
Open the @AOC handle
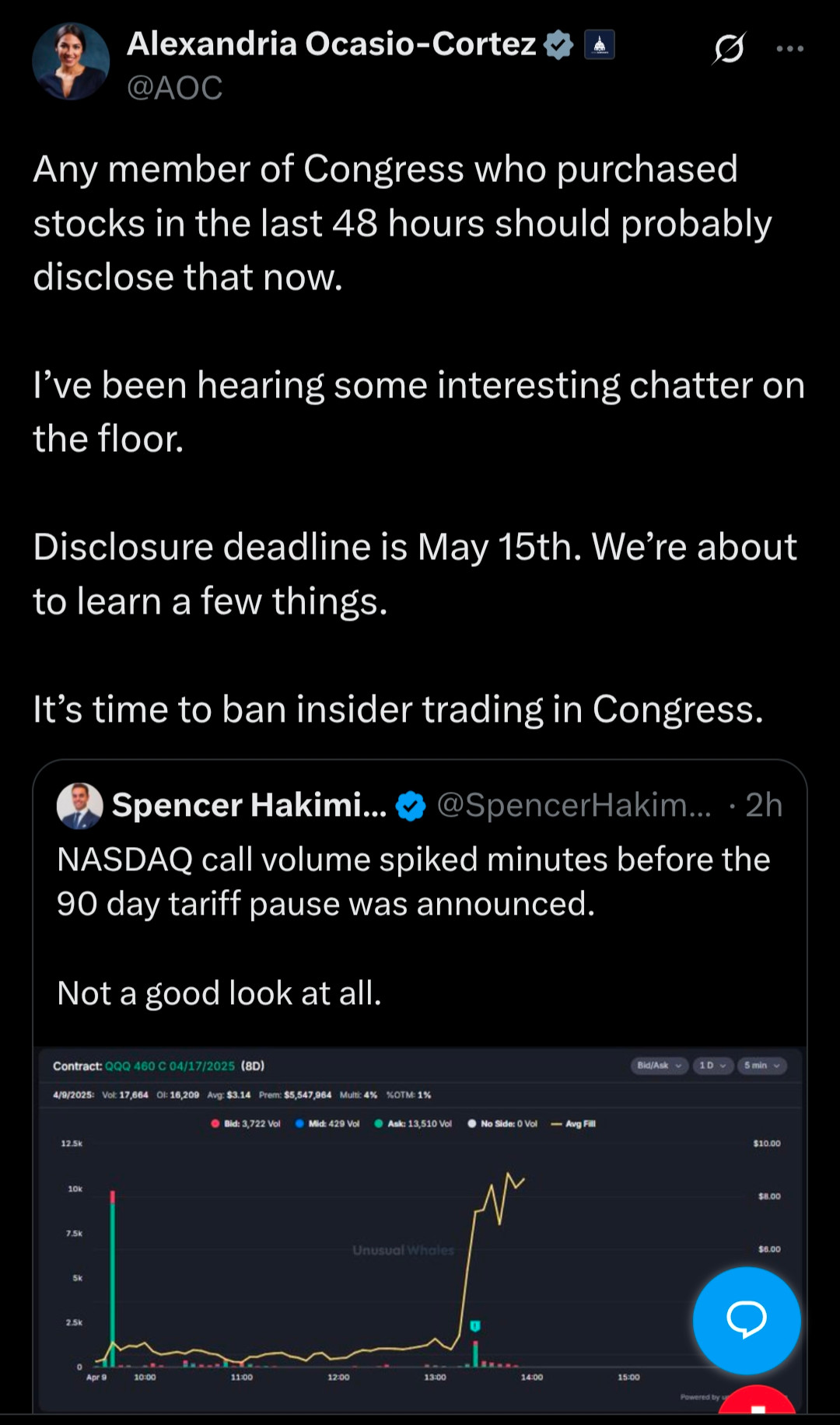click(174, 88)
